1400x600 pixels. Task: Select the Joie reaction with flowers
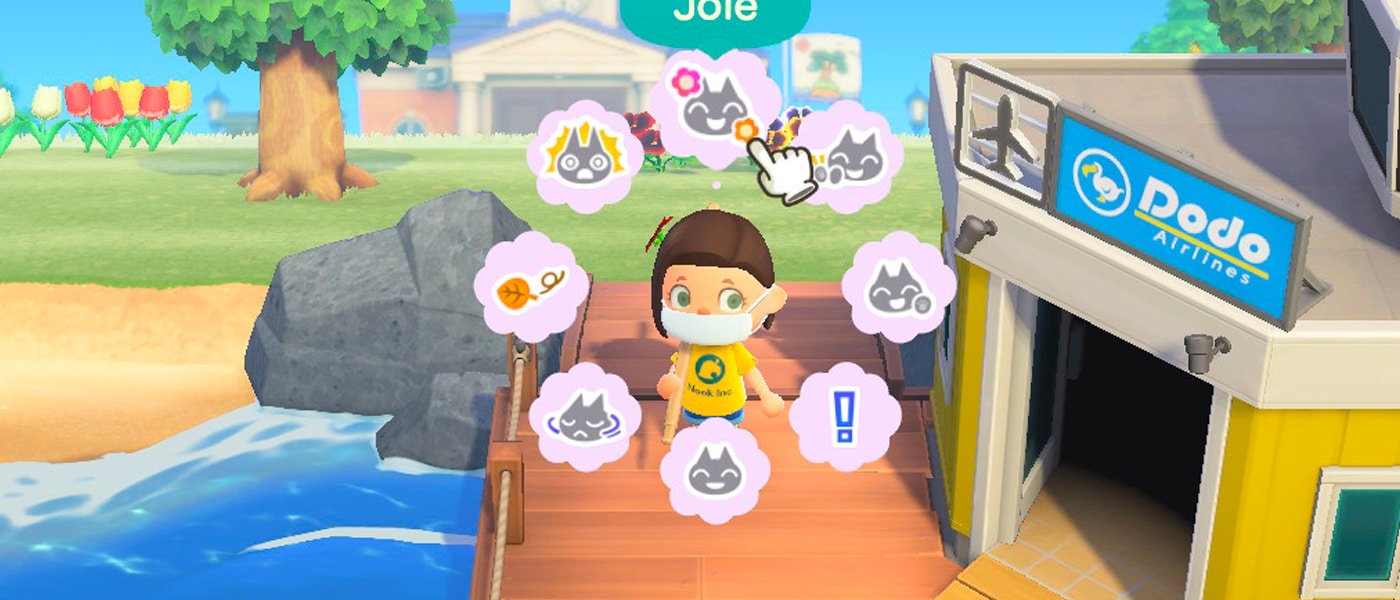[714, 105]
